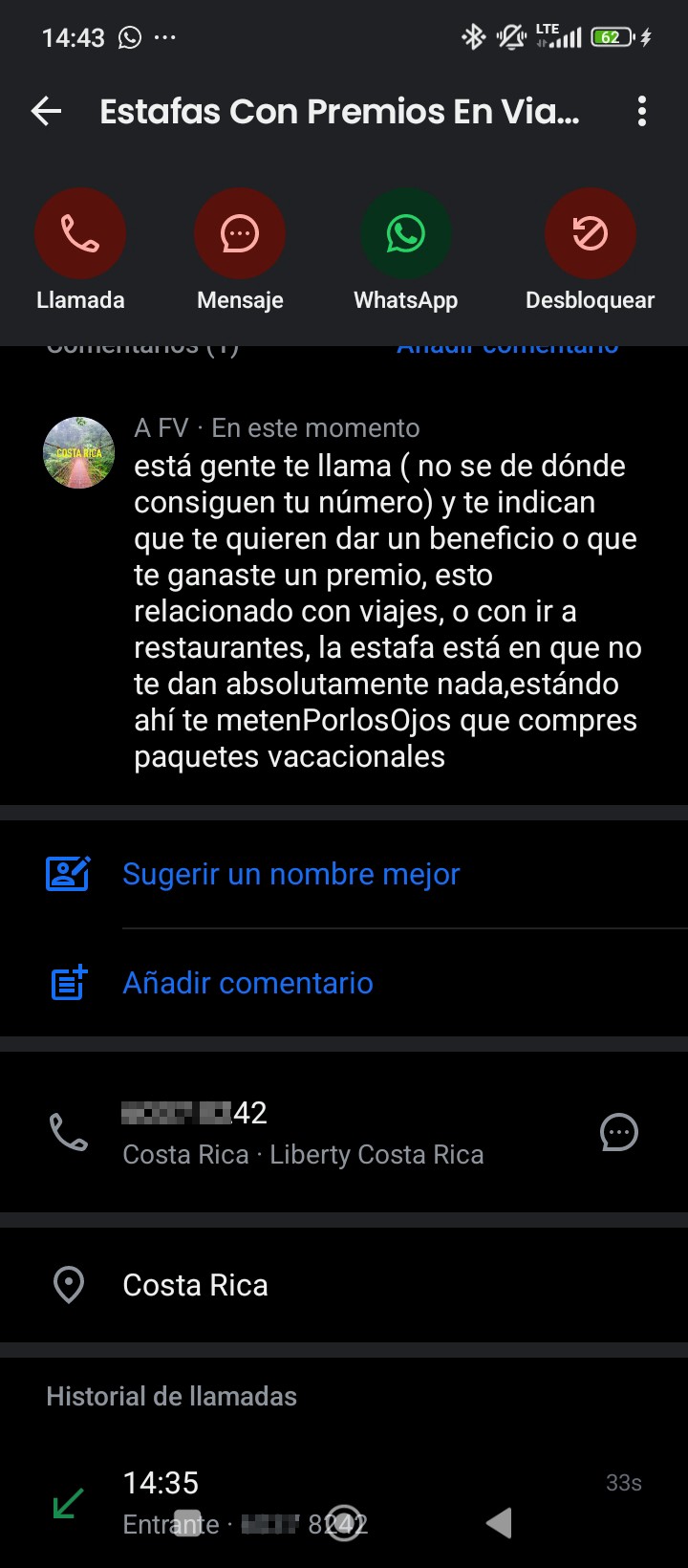
Task: View A FV's profile picture
Action: click(79, 453)
